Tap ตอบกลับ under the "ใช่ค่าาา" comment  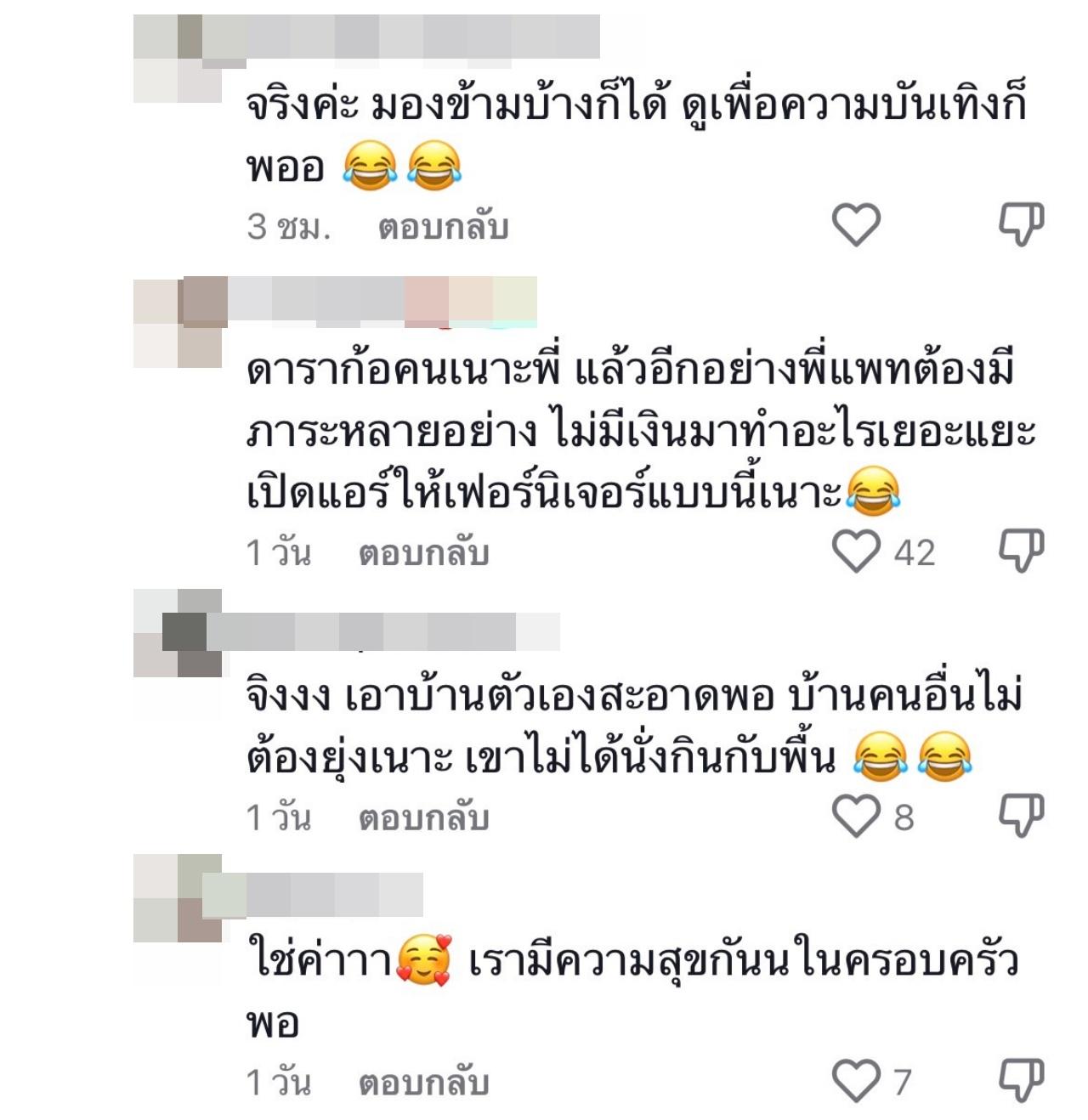pyautogui.click(x=423, y=1083)
